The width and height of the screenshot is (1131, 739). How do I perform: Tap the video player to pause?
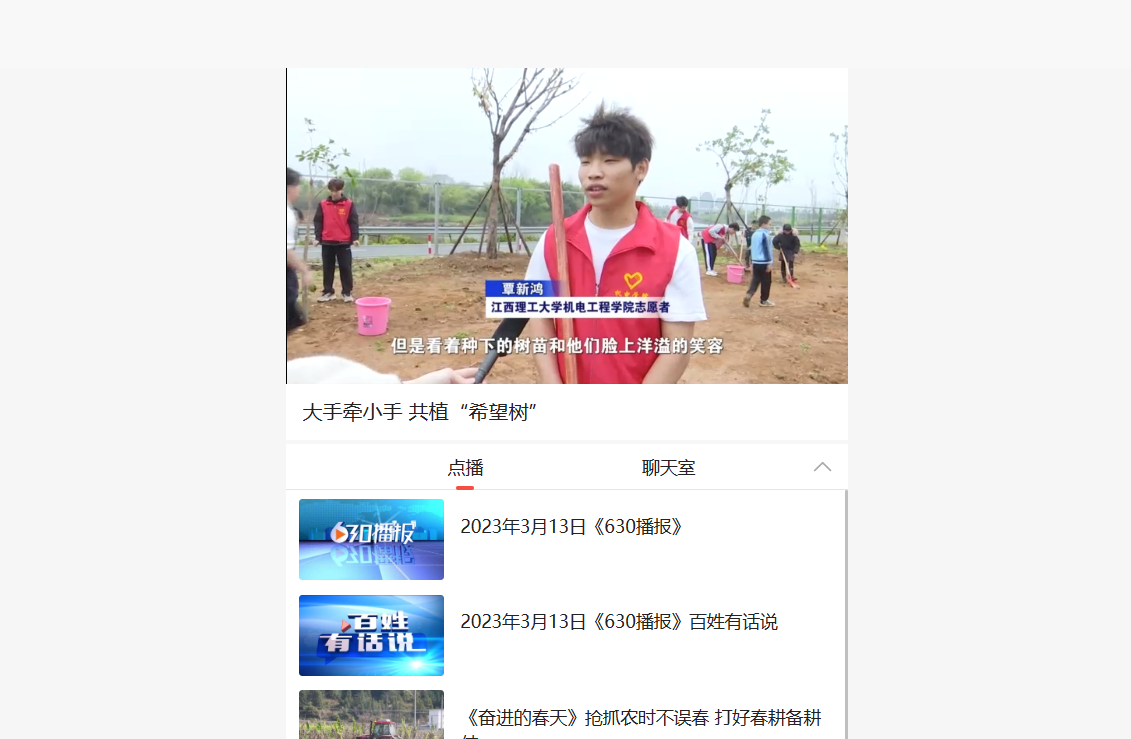point(567,226)
